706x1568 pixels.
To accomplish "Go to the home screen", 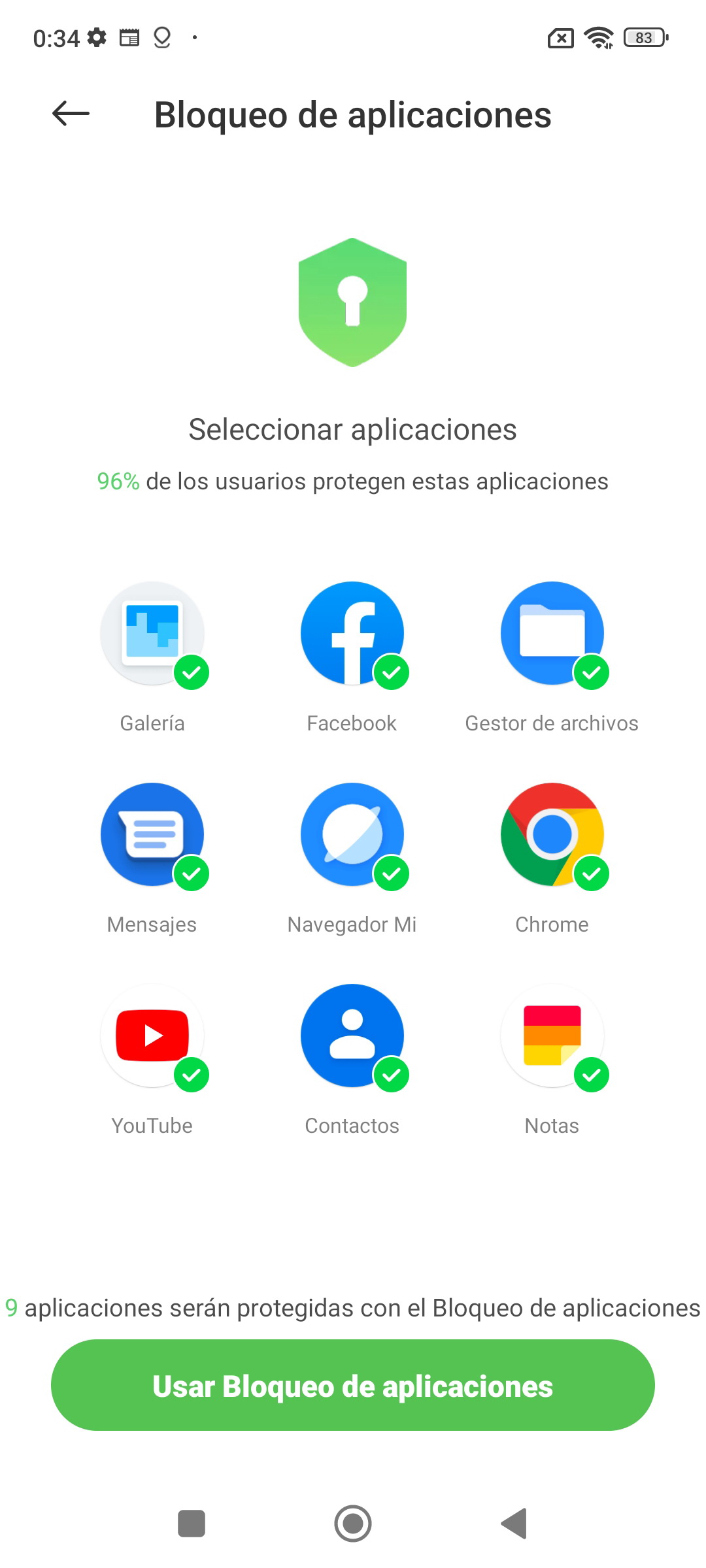I will pyautogui.click(x=353, y=1524).
